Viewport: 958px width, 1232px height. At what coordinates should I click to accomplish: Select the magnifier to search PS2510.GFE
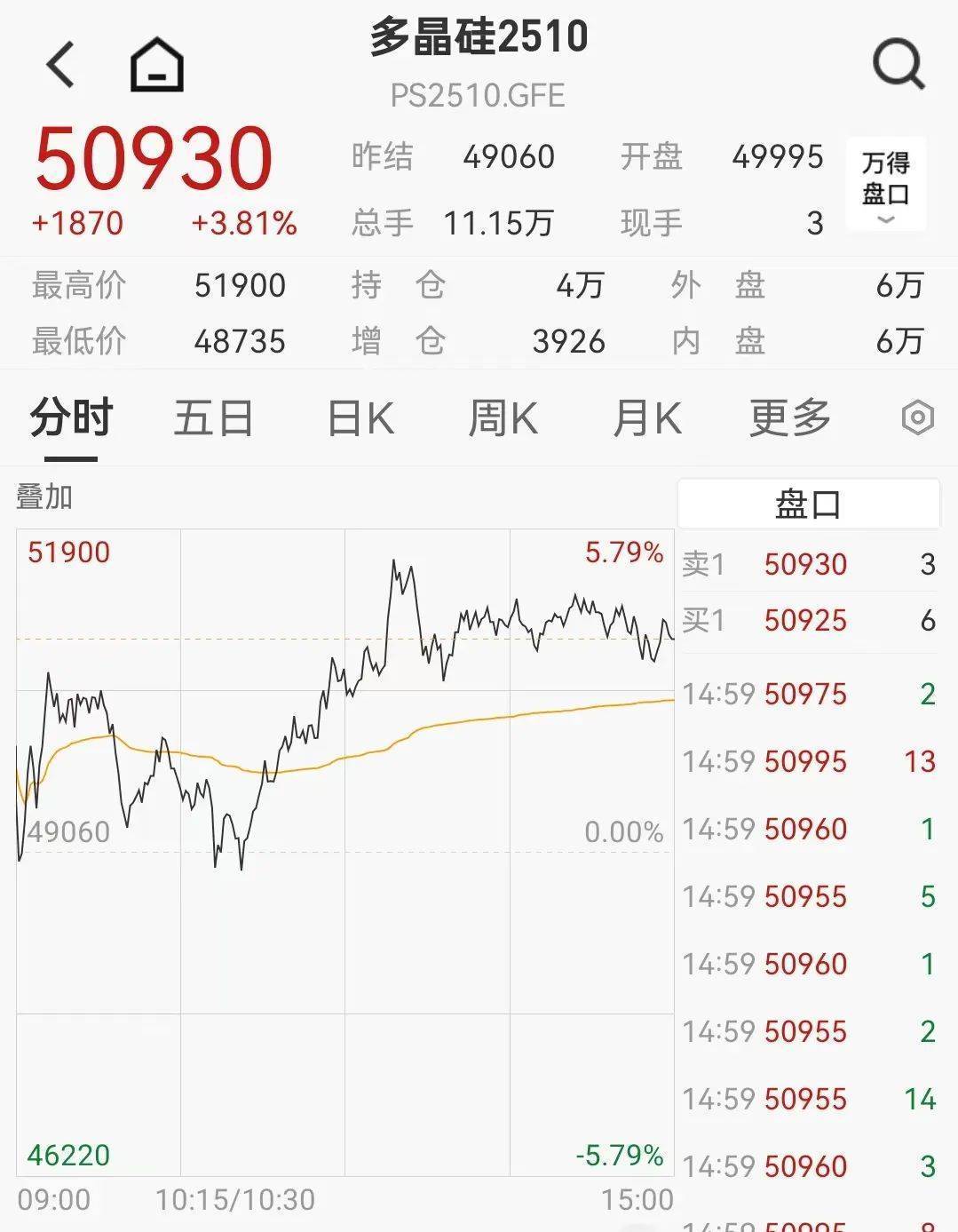coord(899,64)
